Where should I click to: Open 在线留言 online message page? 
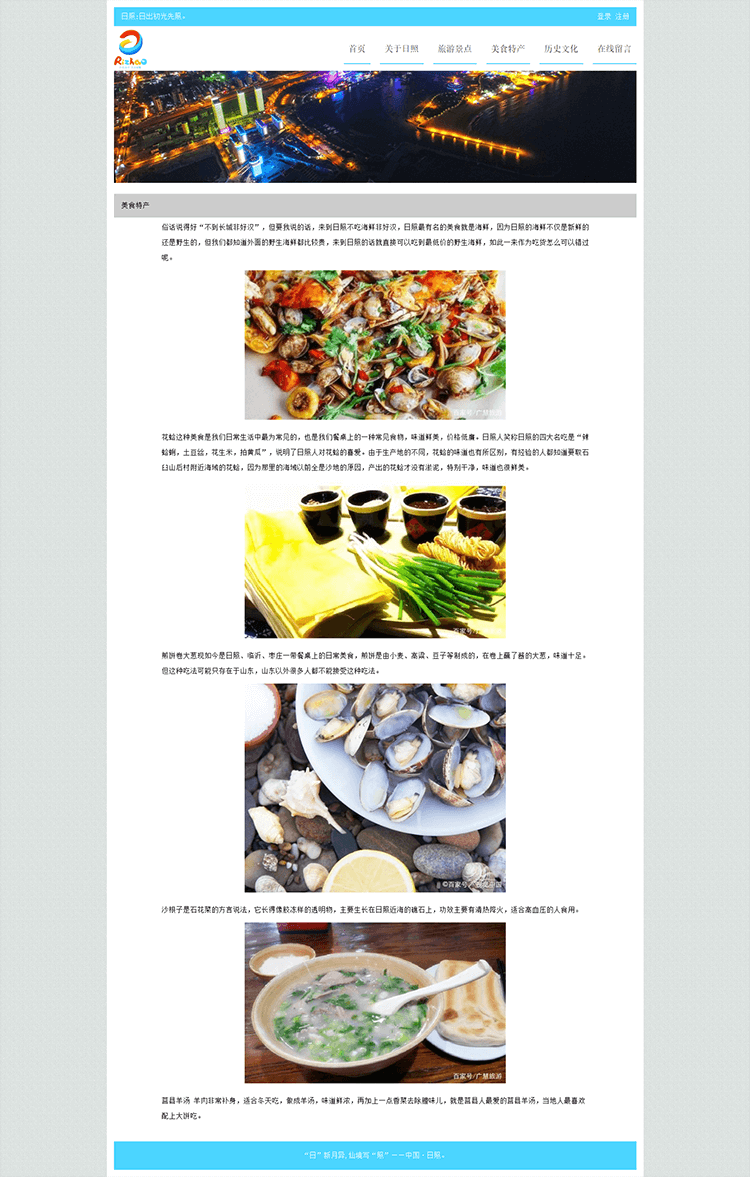click(x=614, y=49)
